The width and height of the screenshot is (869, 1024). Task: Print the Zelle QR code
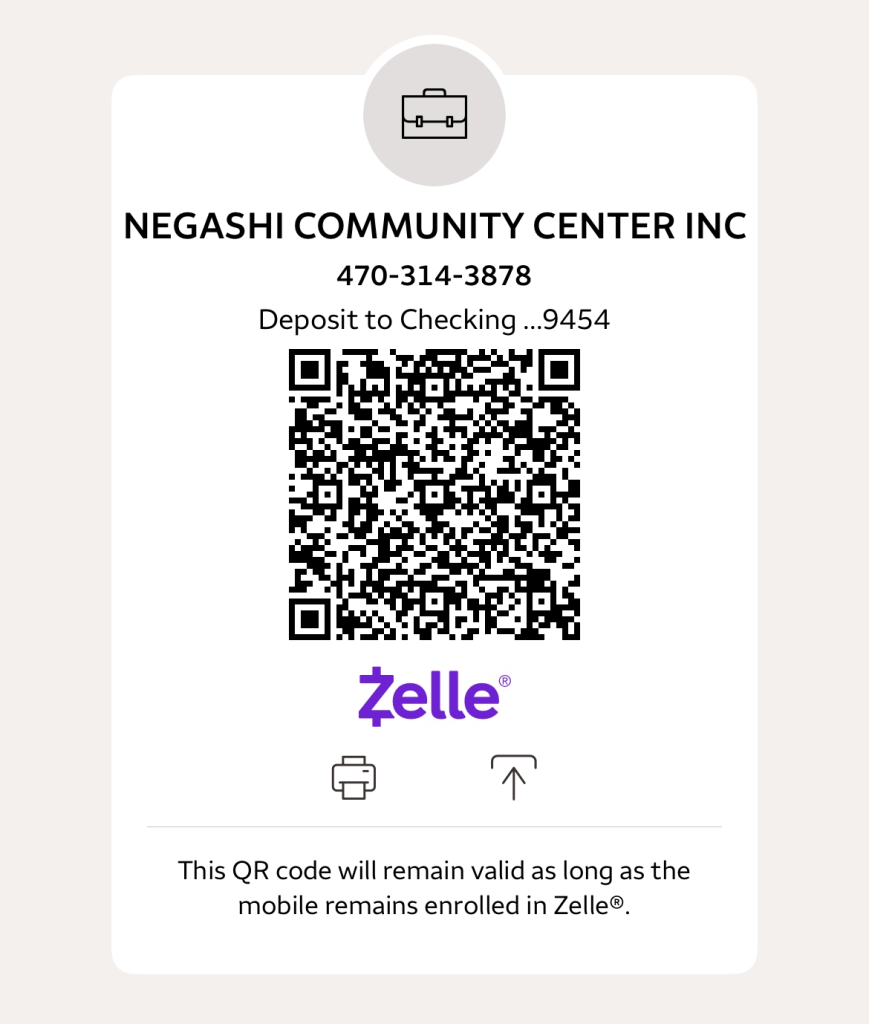coord(354,777)
